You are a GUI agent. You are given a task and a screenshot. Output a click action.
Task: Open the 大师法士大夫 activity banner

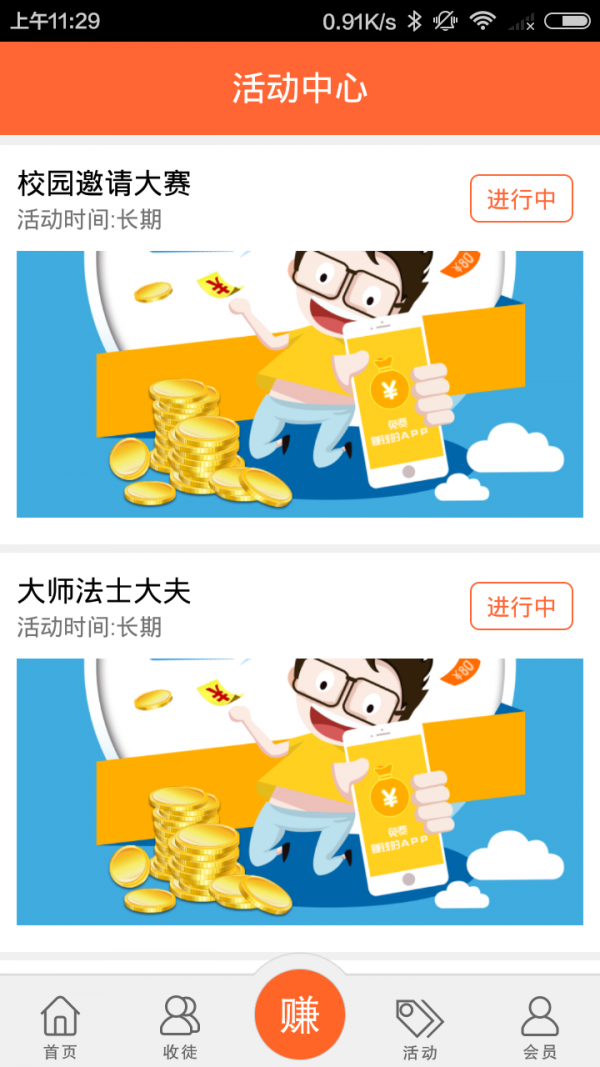coord(300,791)
